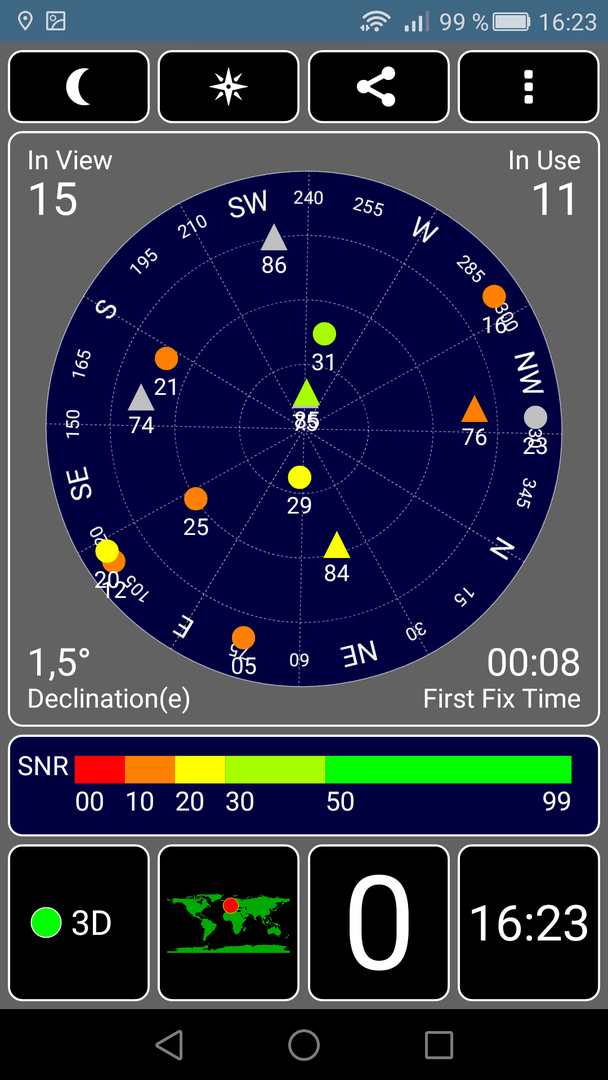Open the three-dot overflow menu

[529, 87]
